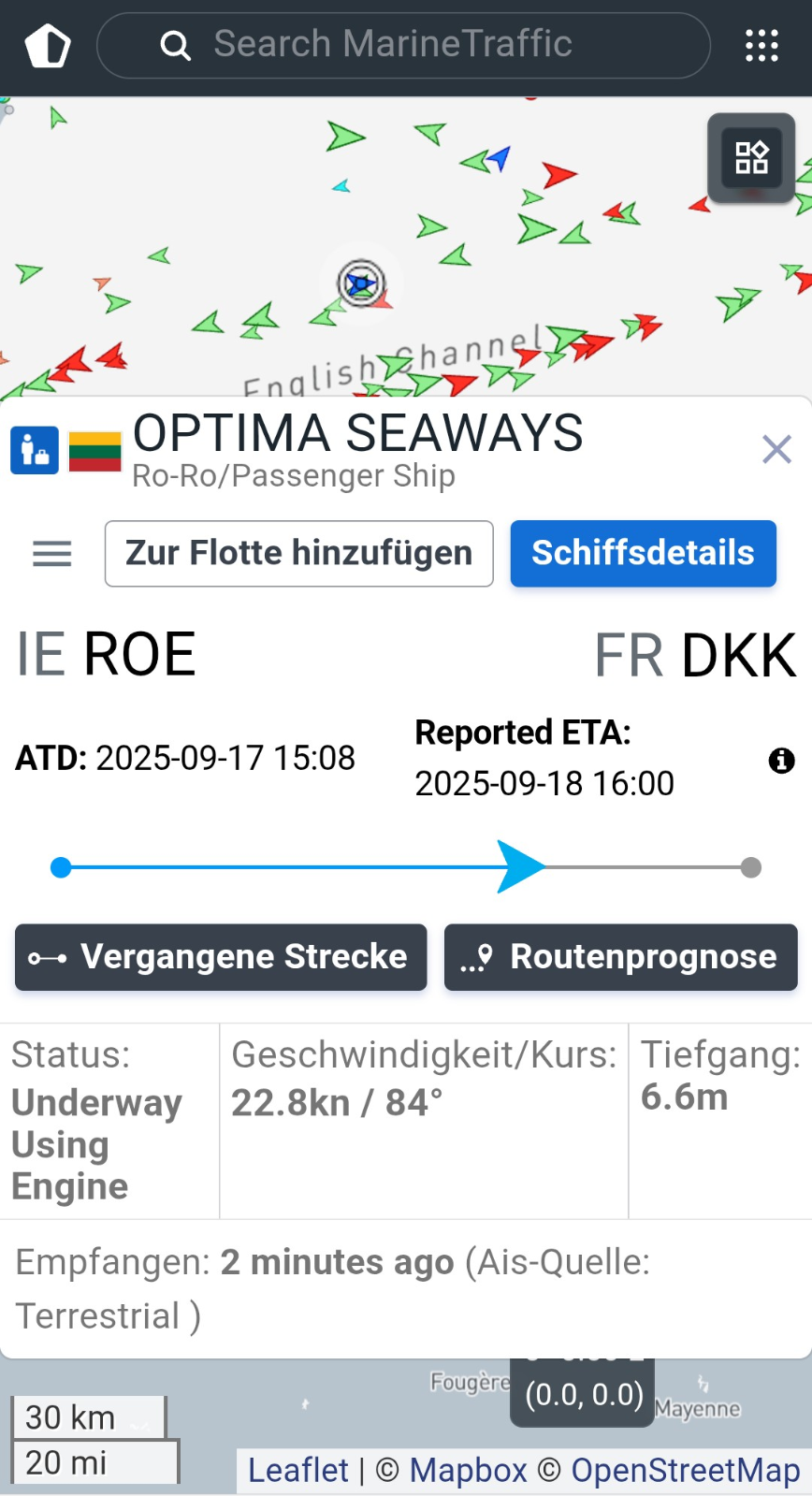Open the Leaflet attribution link
The height and width of the screenshot is (1496, 812).
[x=297, y=1470]
